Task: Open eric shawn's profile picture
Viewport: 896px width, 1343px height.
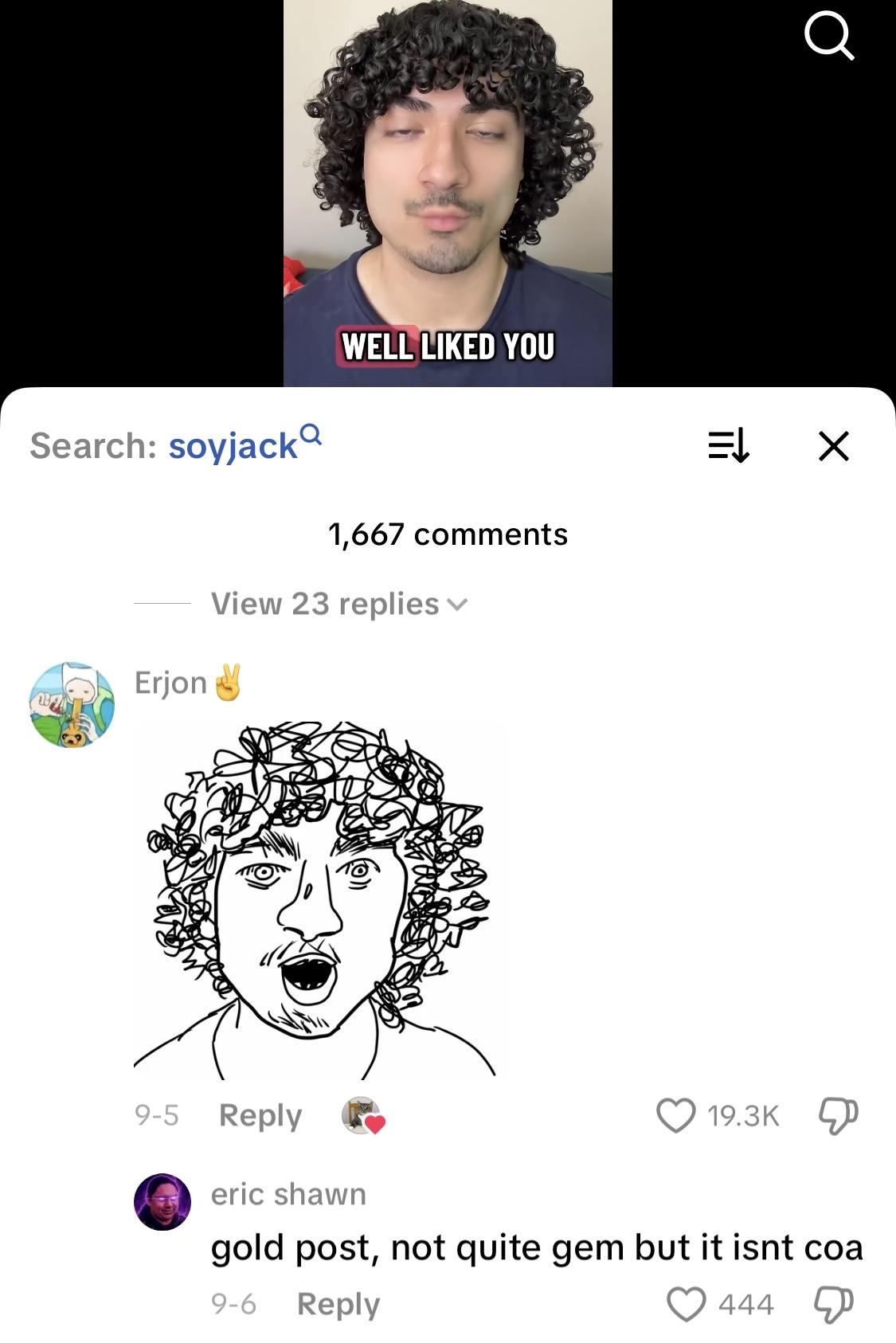Action: (x=162, y=1201)
